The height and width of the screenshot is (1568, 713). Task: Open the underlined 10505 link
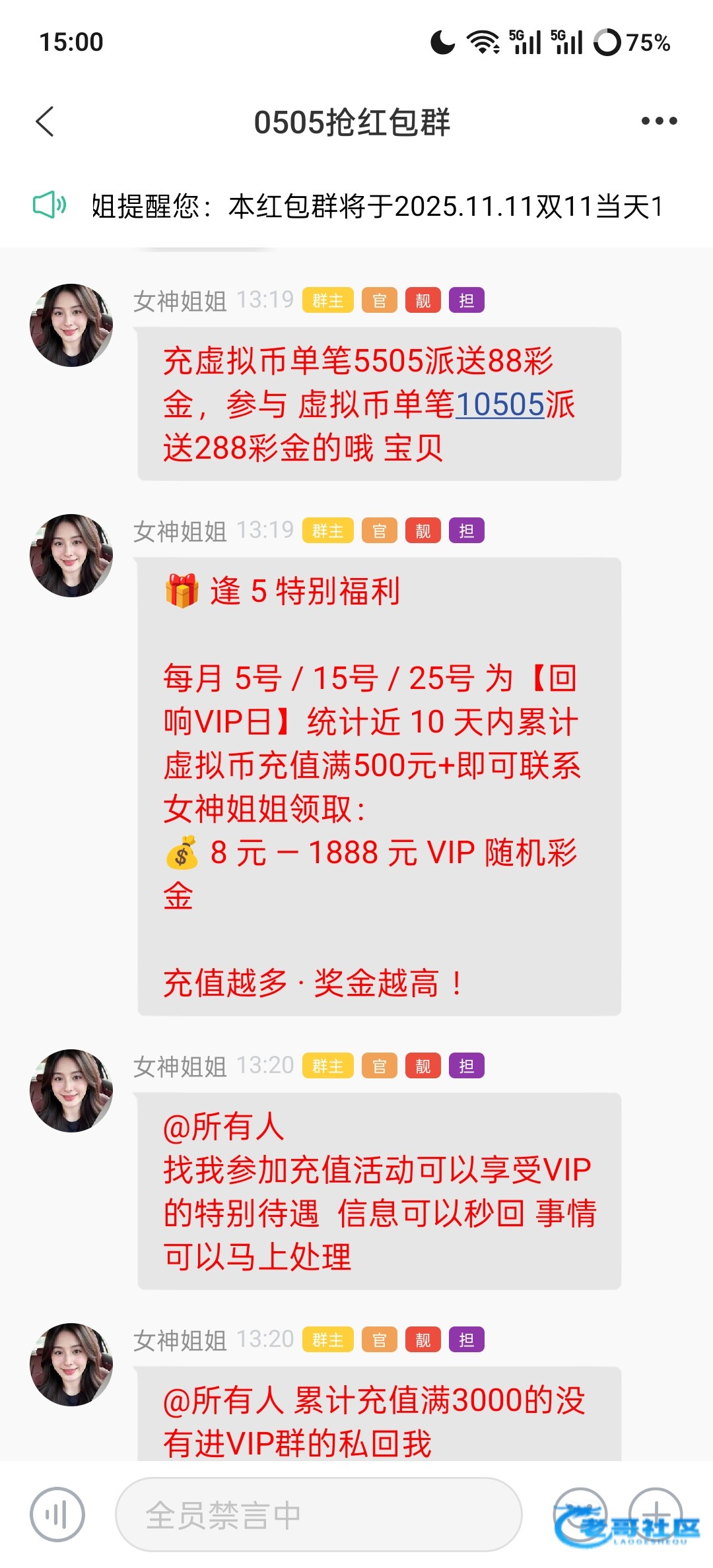tap(500, 405)
